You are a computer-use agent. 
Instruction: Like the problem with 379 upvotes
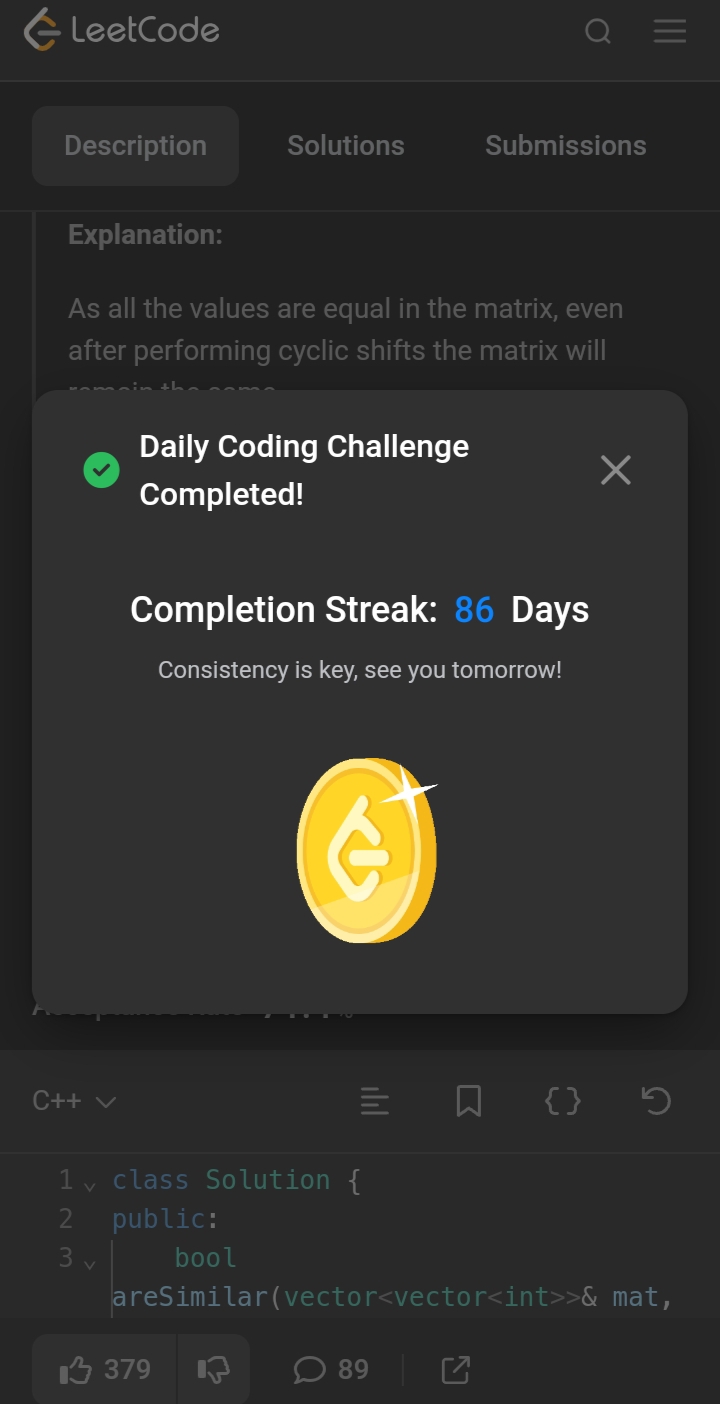tap(105, 1369)
